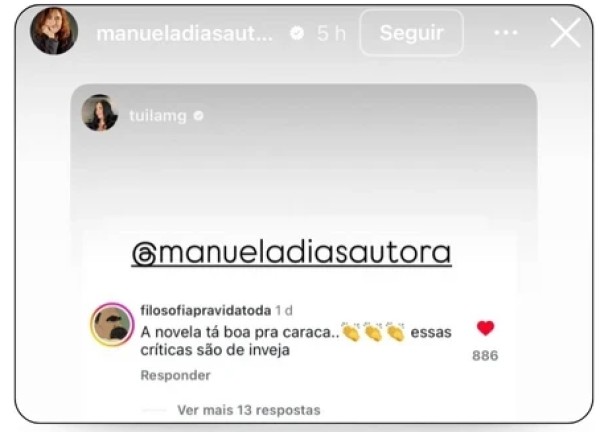Screen dimensions: 600x432
Task: Open manueladiasautora's profile picture
Action: [x=53, y=31]
